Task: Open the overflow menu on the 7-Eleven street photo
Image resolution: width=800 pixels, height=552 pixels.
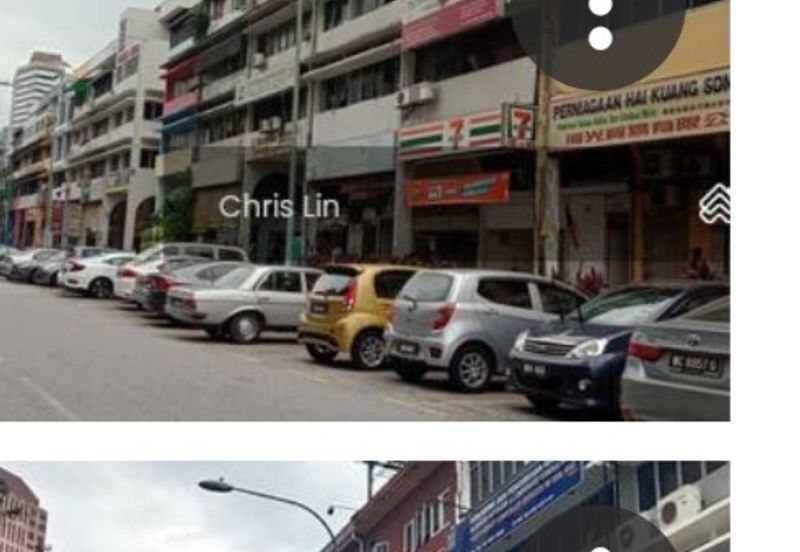Action: click(x=600, y=24)
